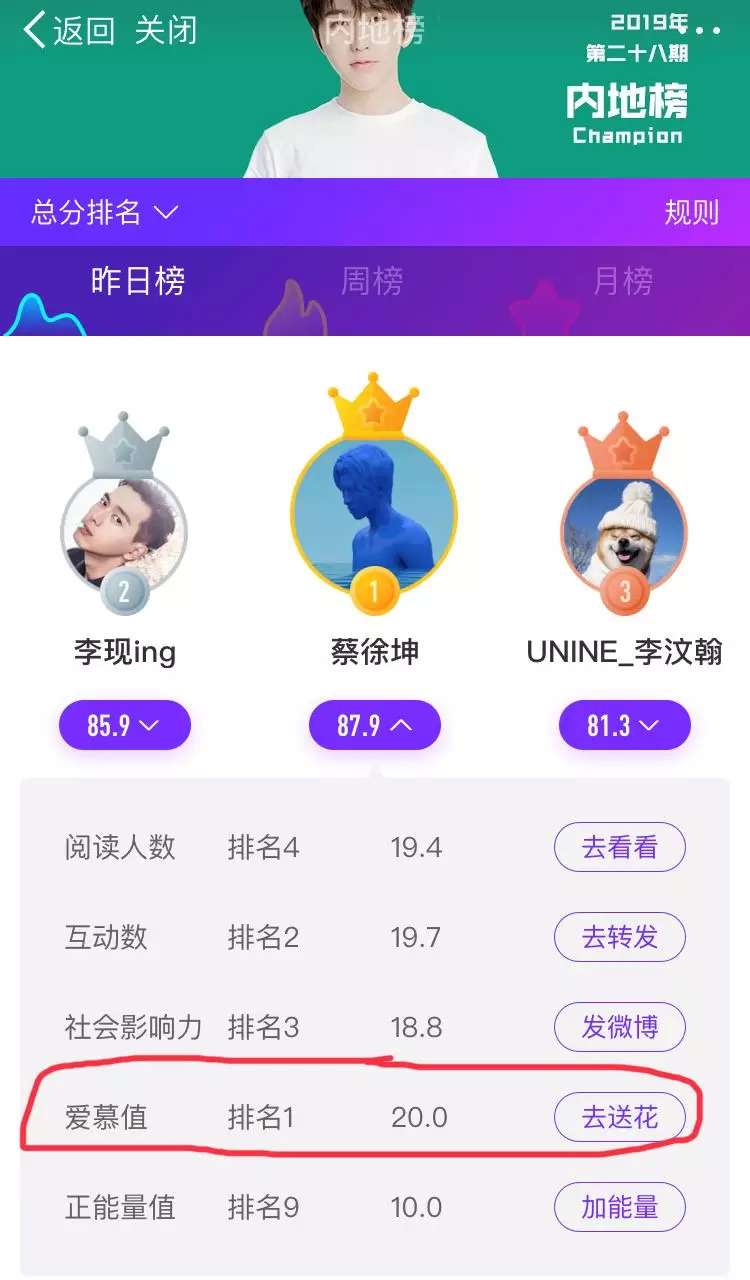Tap 去转发 for 互动数

[620, 938]
